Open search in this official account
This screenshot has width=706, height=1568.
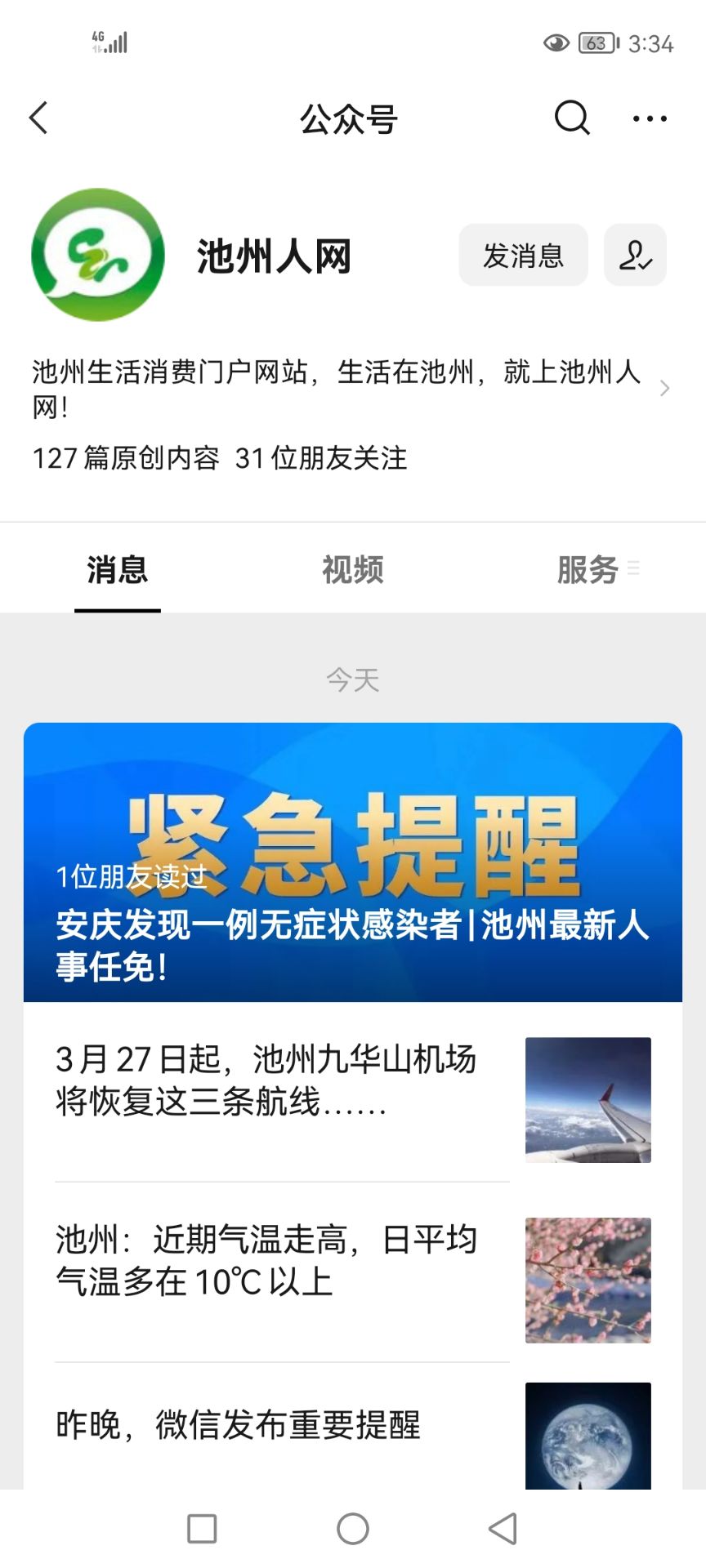tap(571, 118)
